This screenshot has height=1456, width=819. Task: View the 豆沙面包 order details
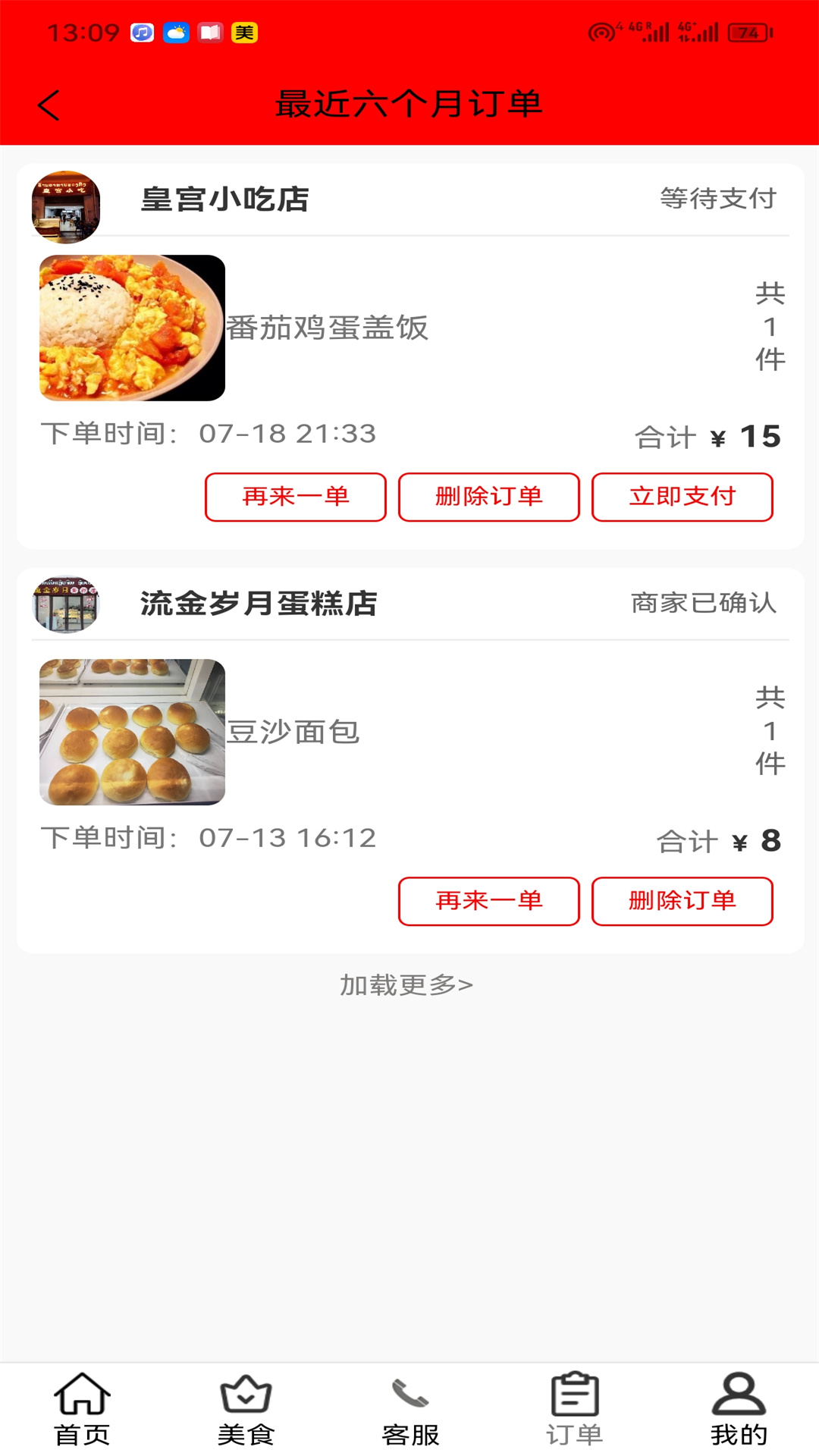coord(293,732)
